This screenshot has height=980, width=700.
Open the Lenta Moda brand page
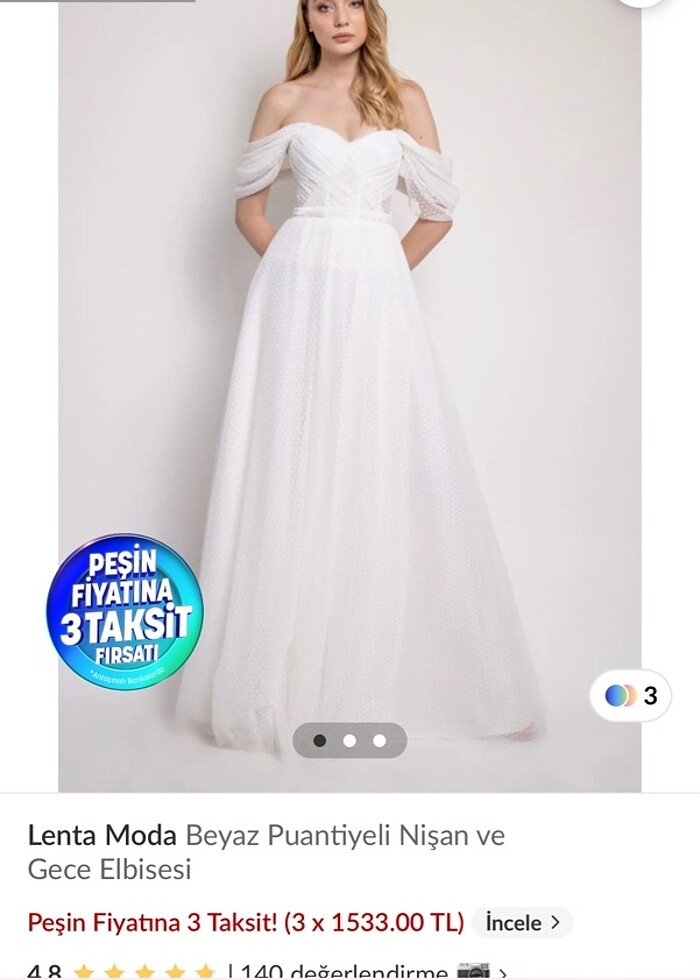tap(102, 835)
